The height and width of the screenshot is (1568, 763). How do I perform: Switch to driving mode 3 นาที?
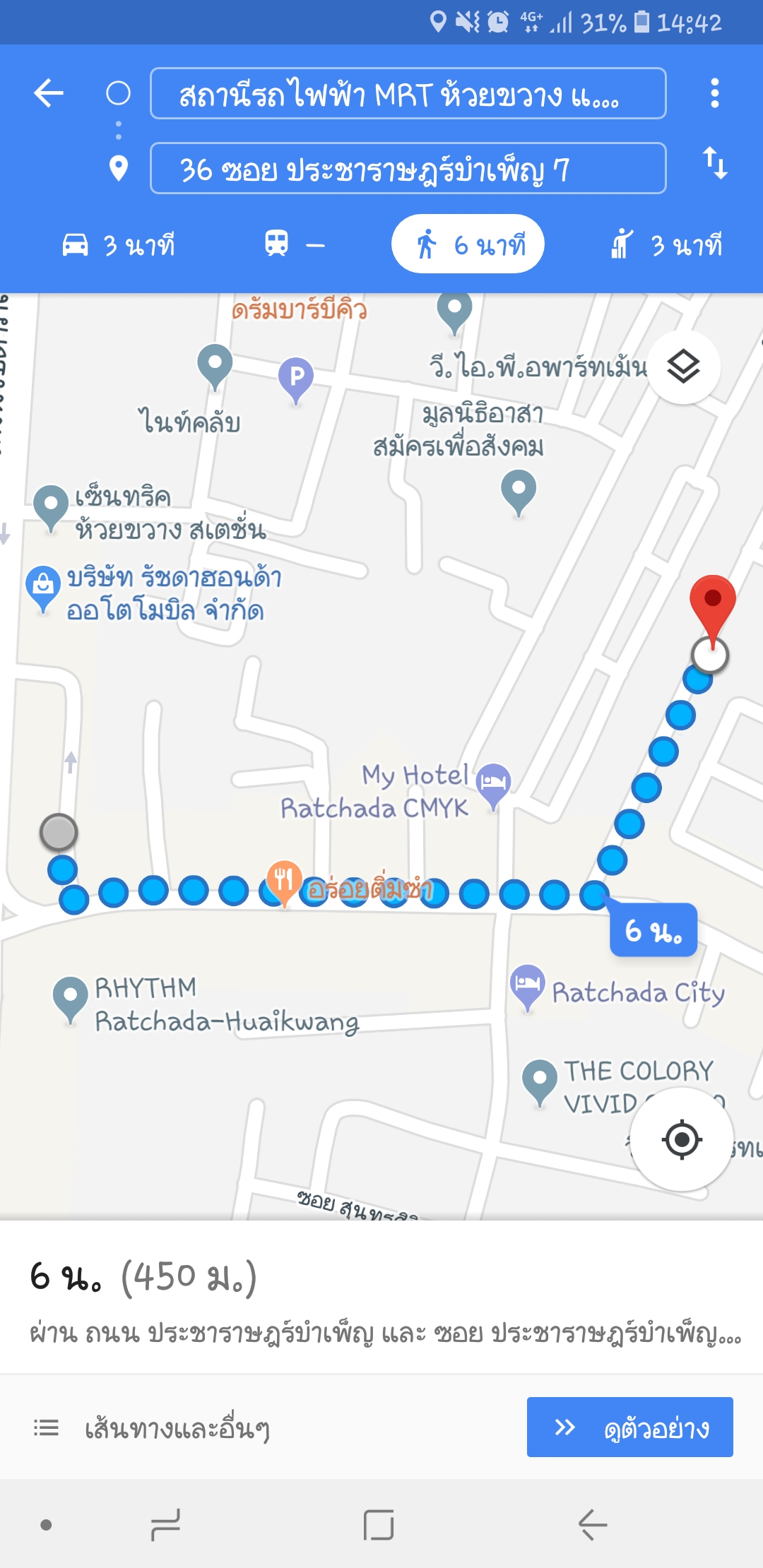[x=119, y=245]
